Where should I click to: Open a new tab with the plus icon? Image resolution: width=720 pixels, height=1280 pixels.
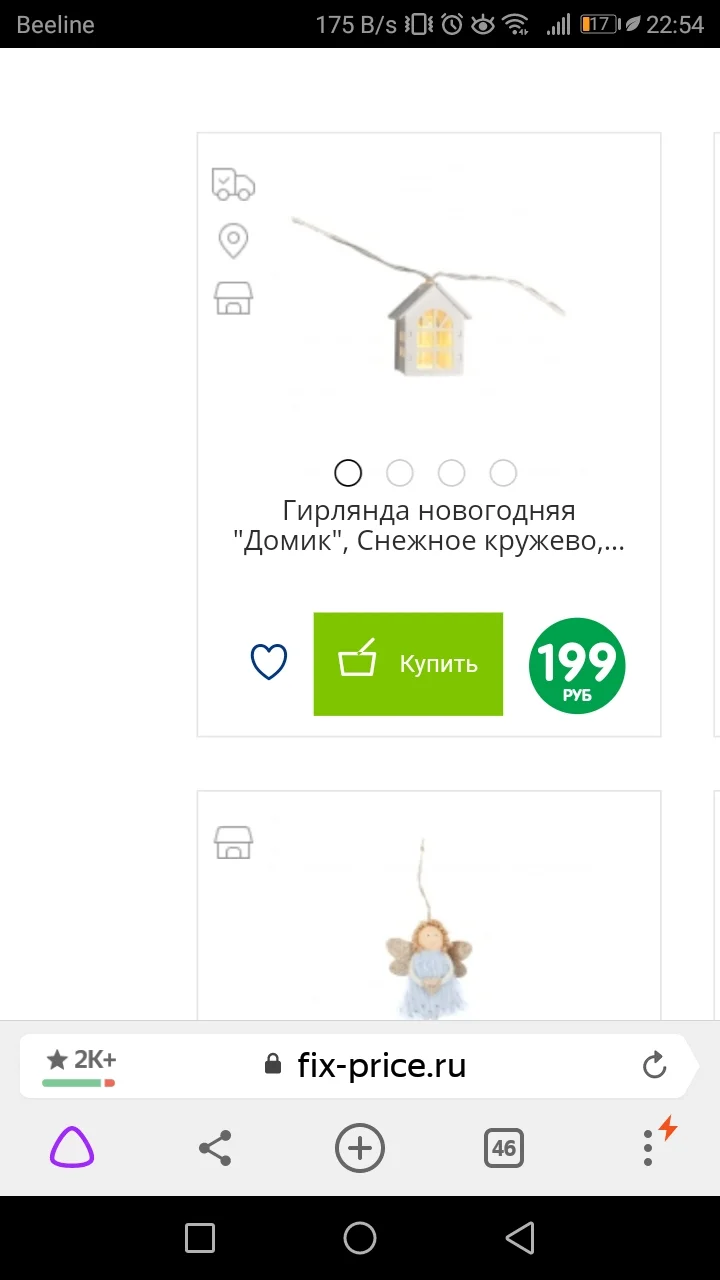point(359,1148)
